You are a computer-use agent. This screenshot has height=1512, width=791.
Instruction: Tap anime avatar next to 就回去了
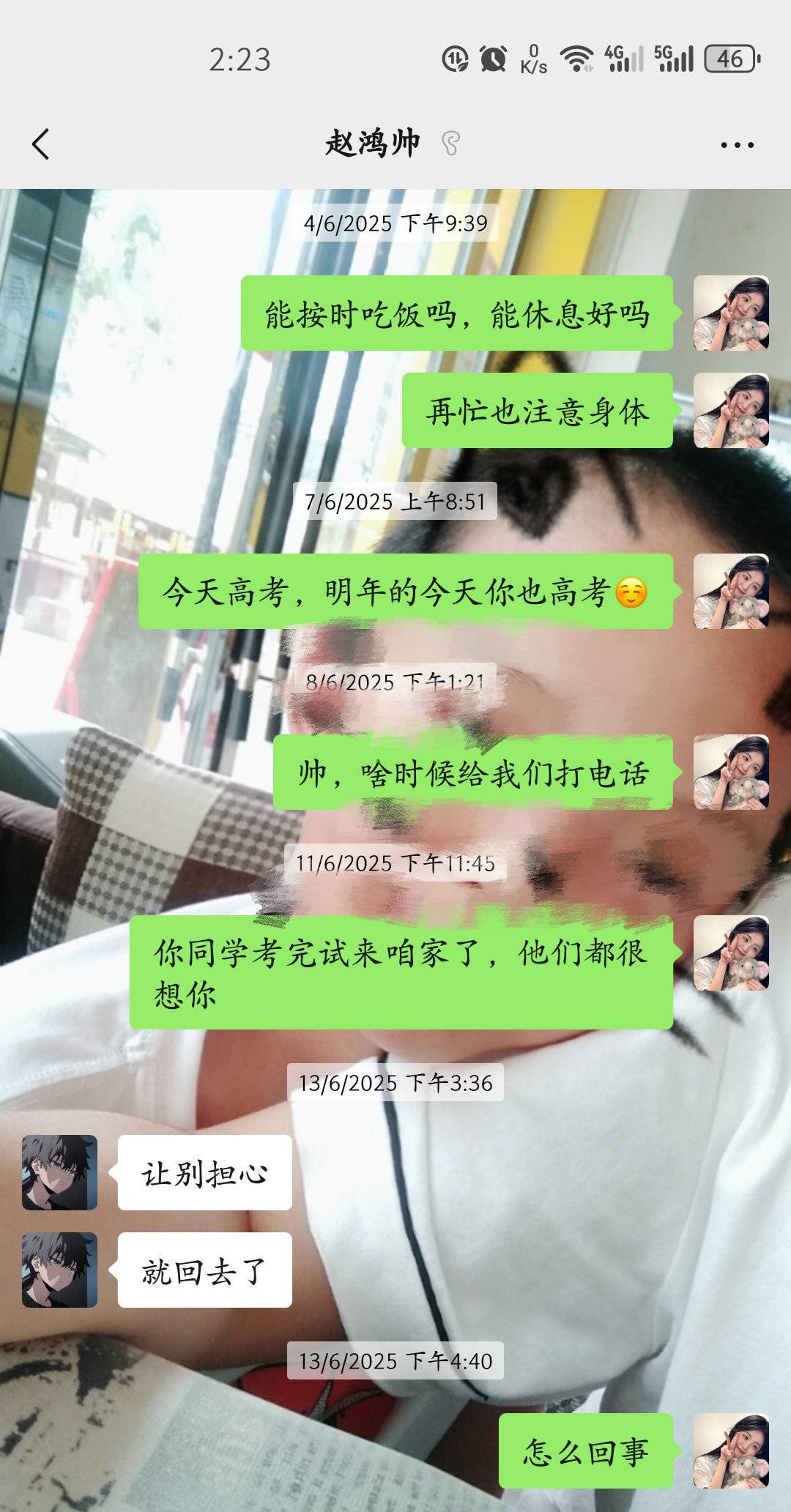click(x=59, y=1270)
